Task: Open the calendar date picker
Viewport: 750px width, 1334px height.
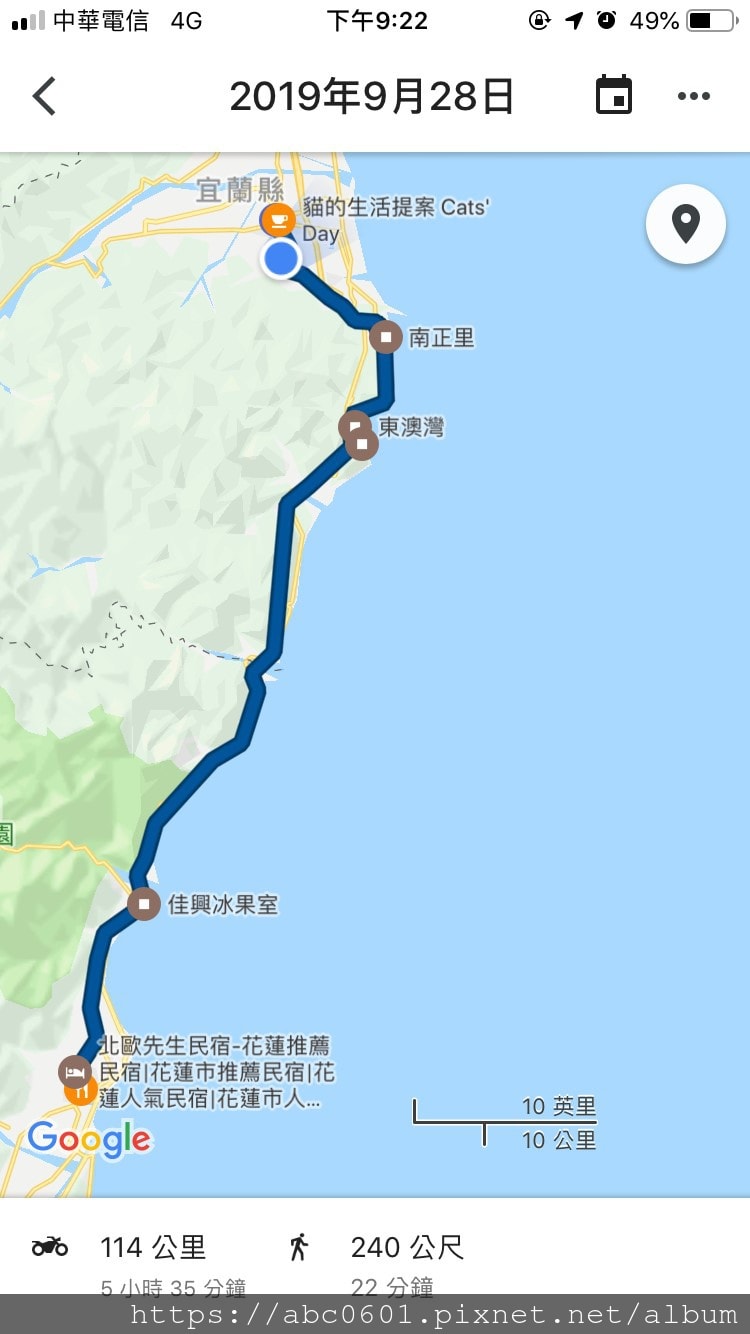Action: (614, 96)
